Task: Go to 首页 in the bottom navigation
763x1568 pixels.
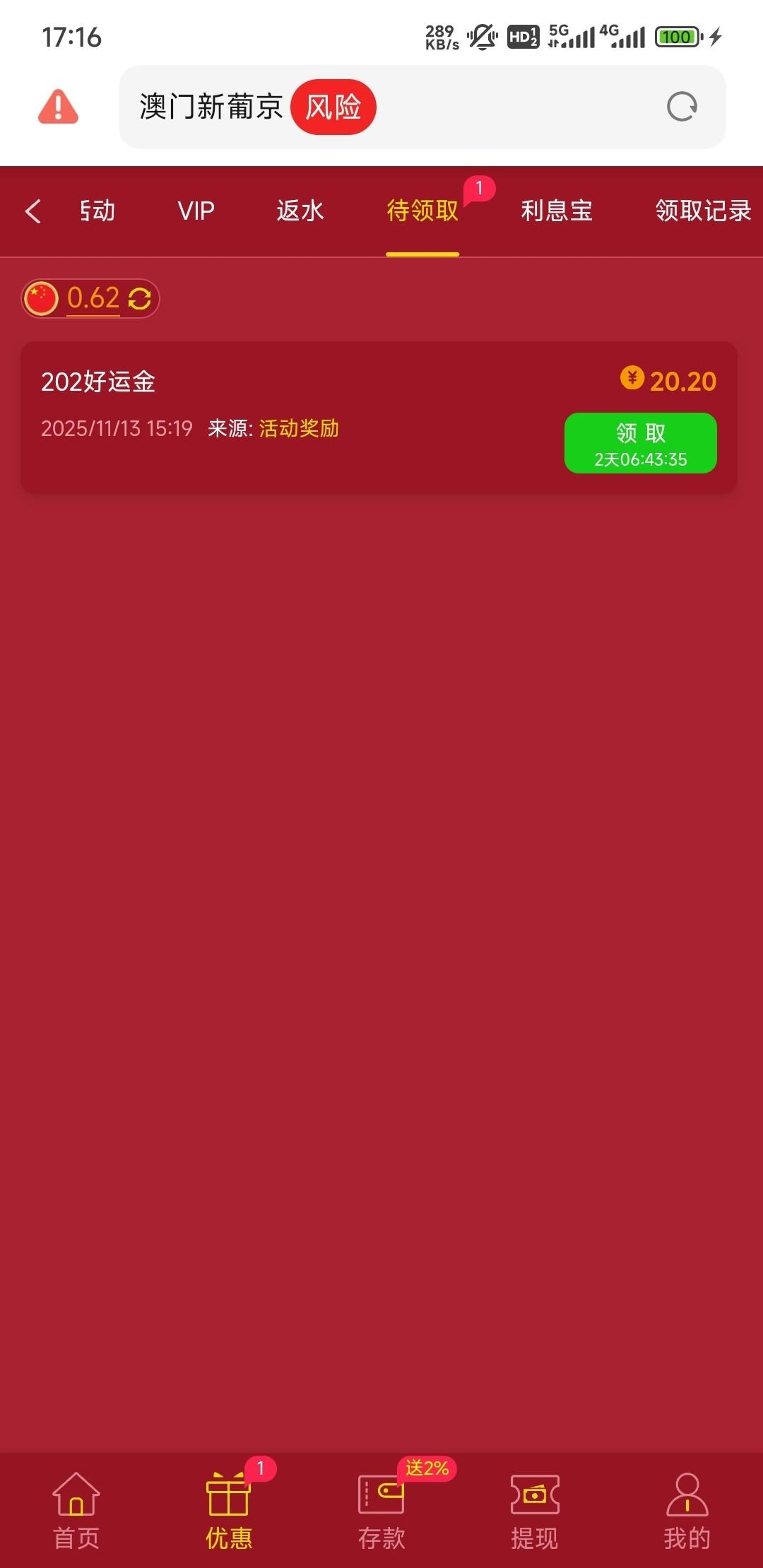Action: click(76, 1510)
